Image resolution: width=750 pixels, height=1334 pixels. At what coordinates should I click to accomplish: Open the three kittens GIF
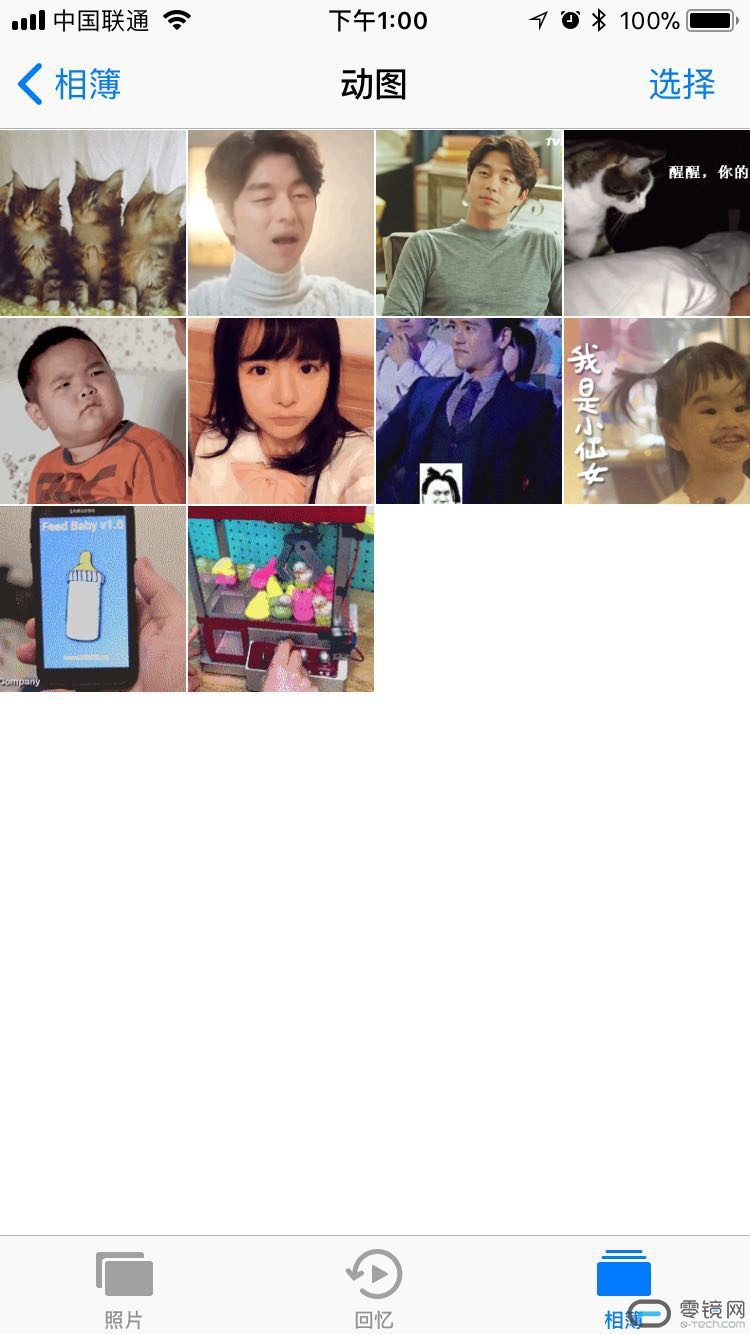pos(92,222)
